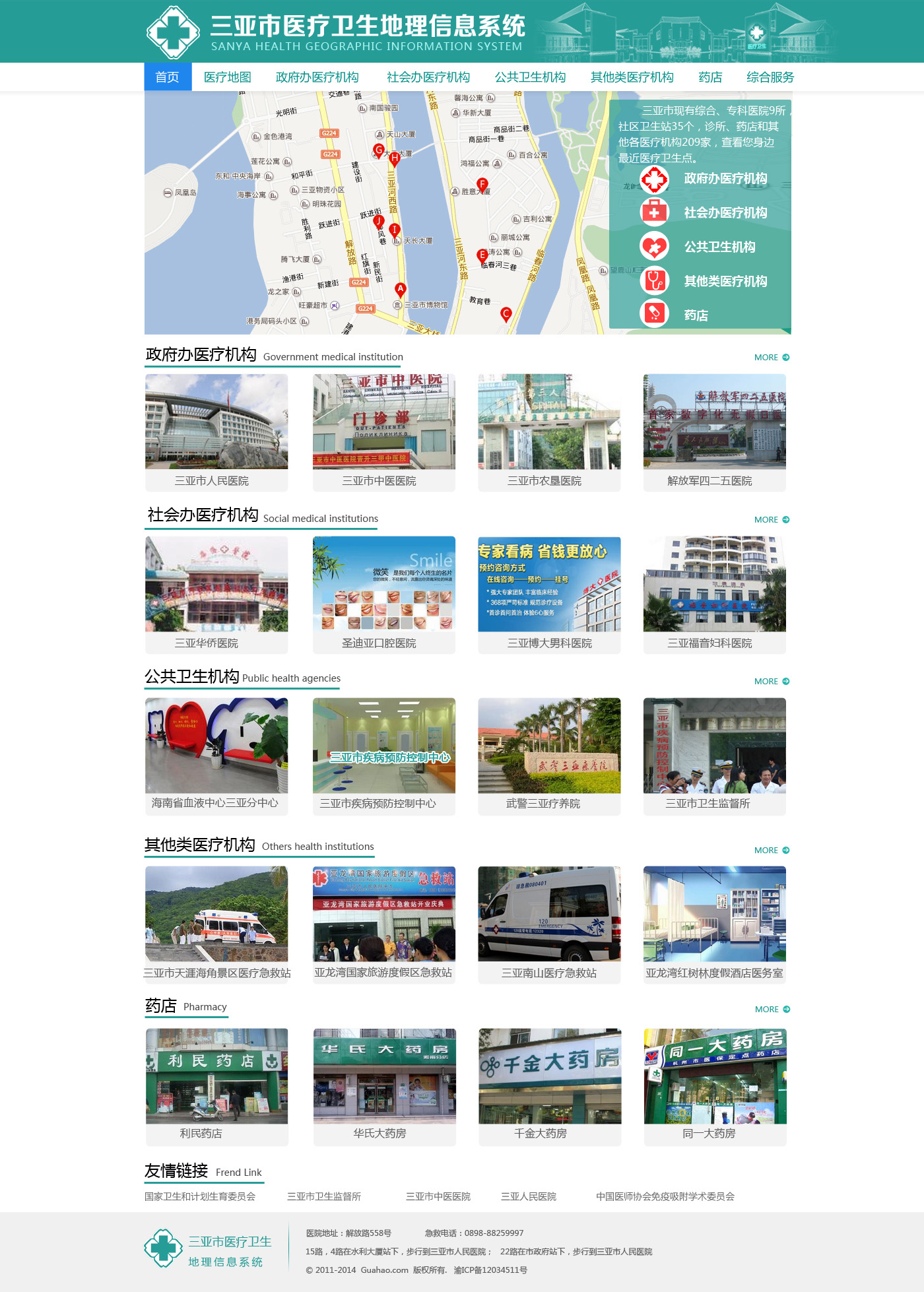Select 公共卫生机构 in the map side panel
924x1292 pixels.
click(719, 247)
